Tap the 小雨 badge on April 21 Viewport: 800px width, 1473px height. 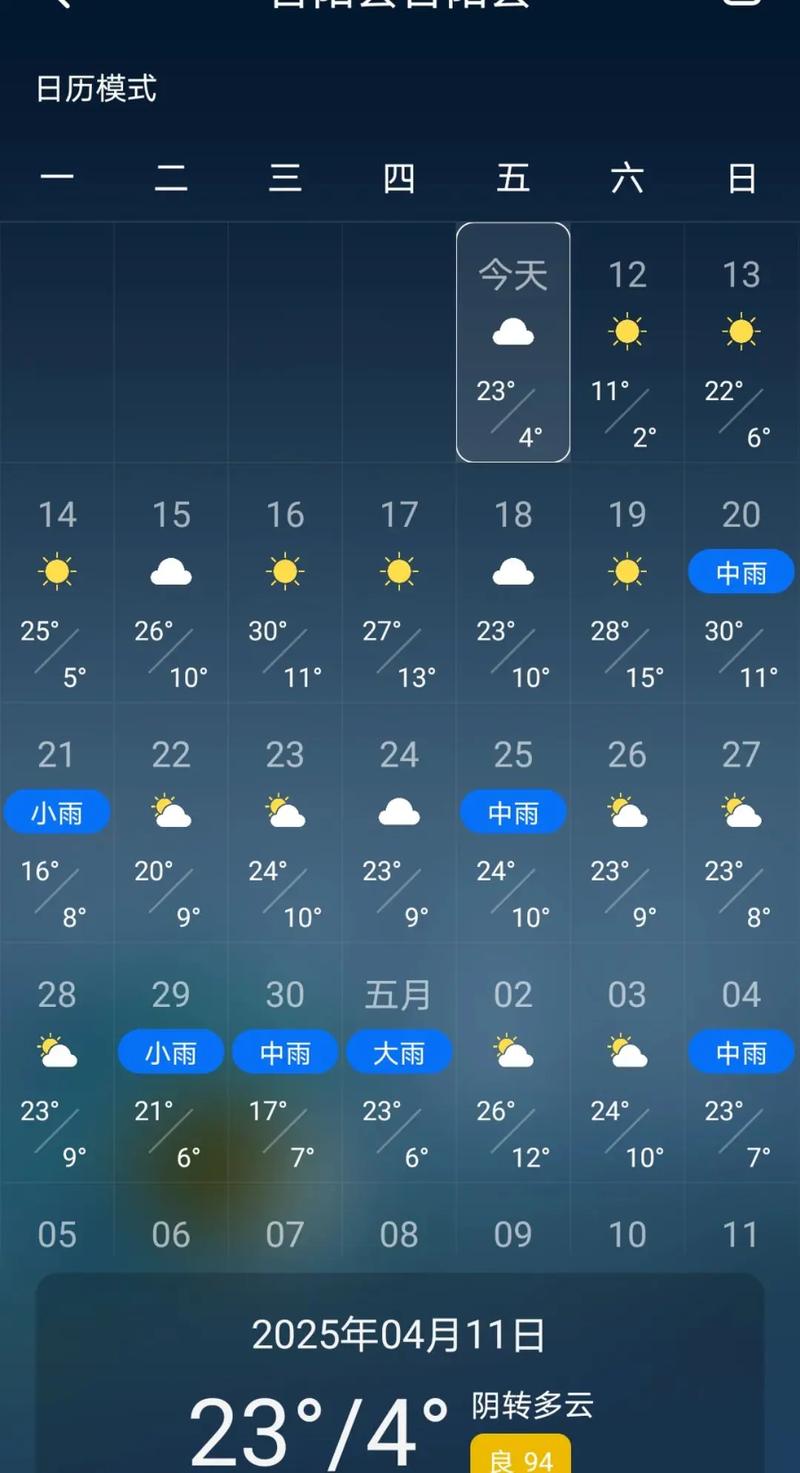[57, 812]
